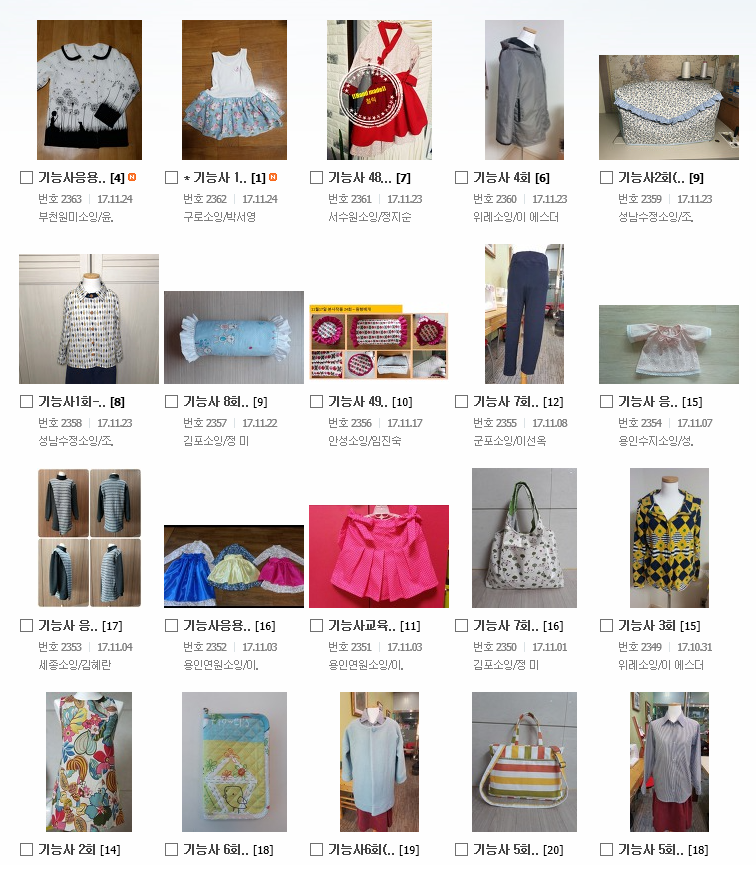
Task: Check the box for post 2349
Action: tap(606, 626)
